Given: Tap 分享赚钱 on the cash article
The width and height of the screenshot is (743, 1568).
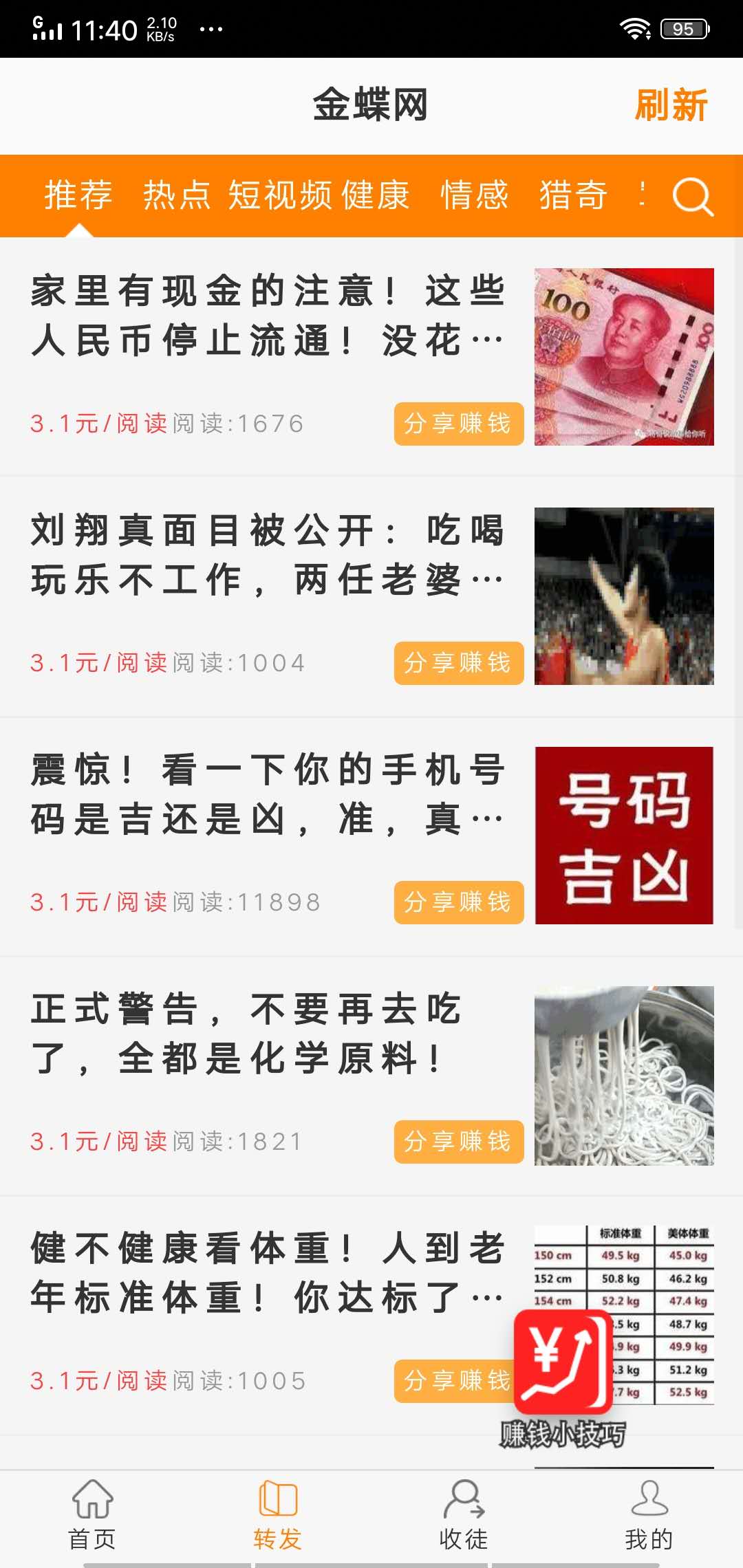Looking at the screenshot, I should 459,424.
